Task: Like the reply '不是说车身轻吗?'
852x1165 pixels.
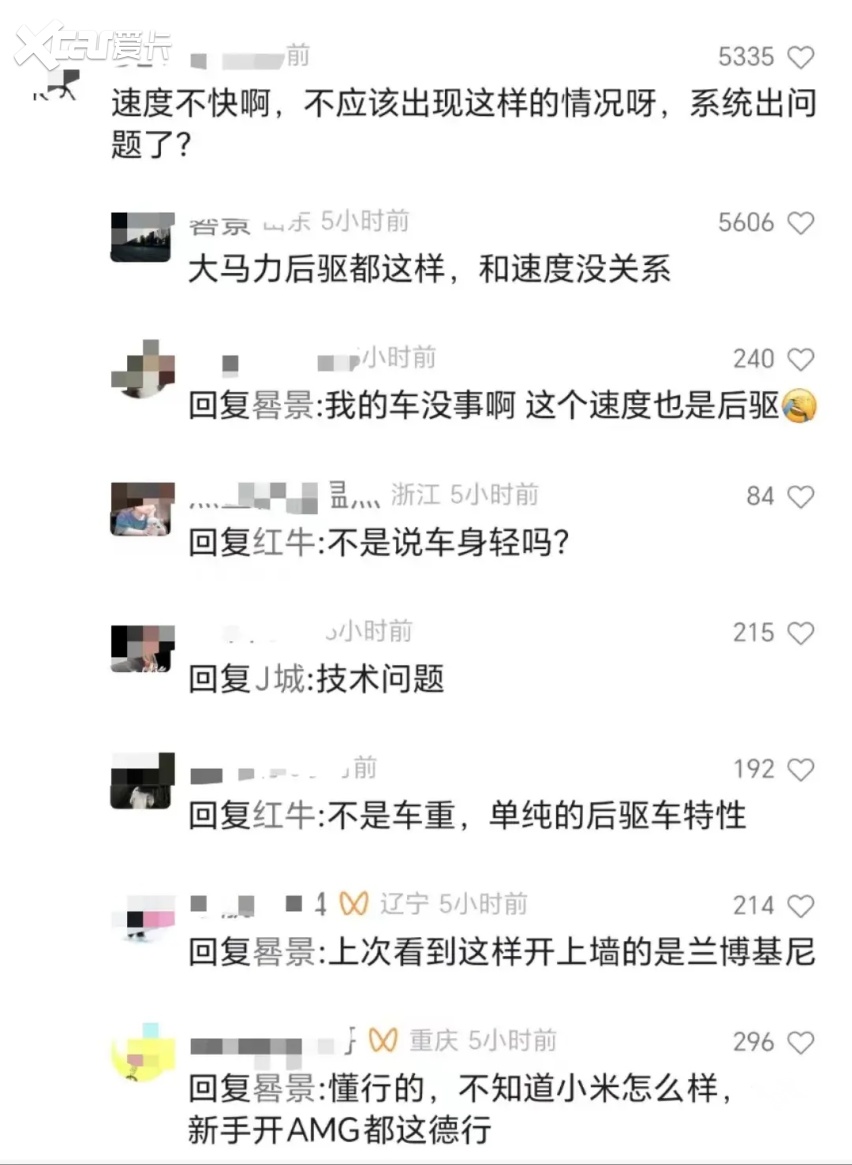Action: click(801, 496)
